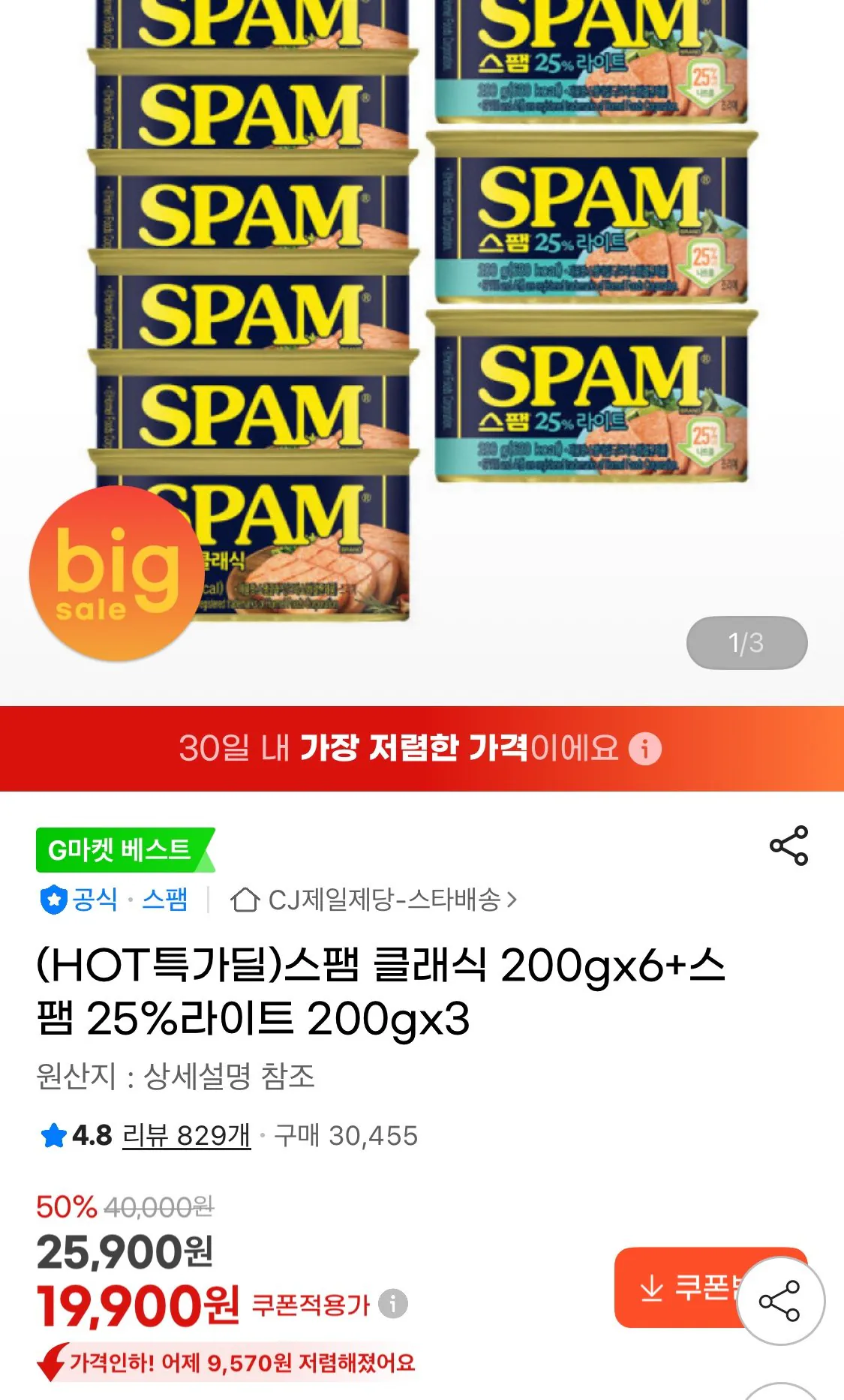
Task: Tap the 1/3 image page indicator
Action: click(748, 642)
